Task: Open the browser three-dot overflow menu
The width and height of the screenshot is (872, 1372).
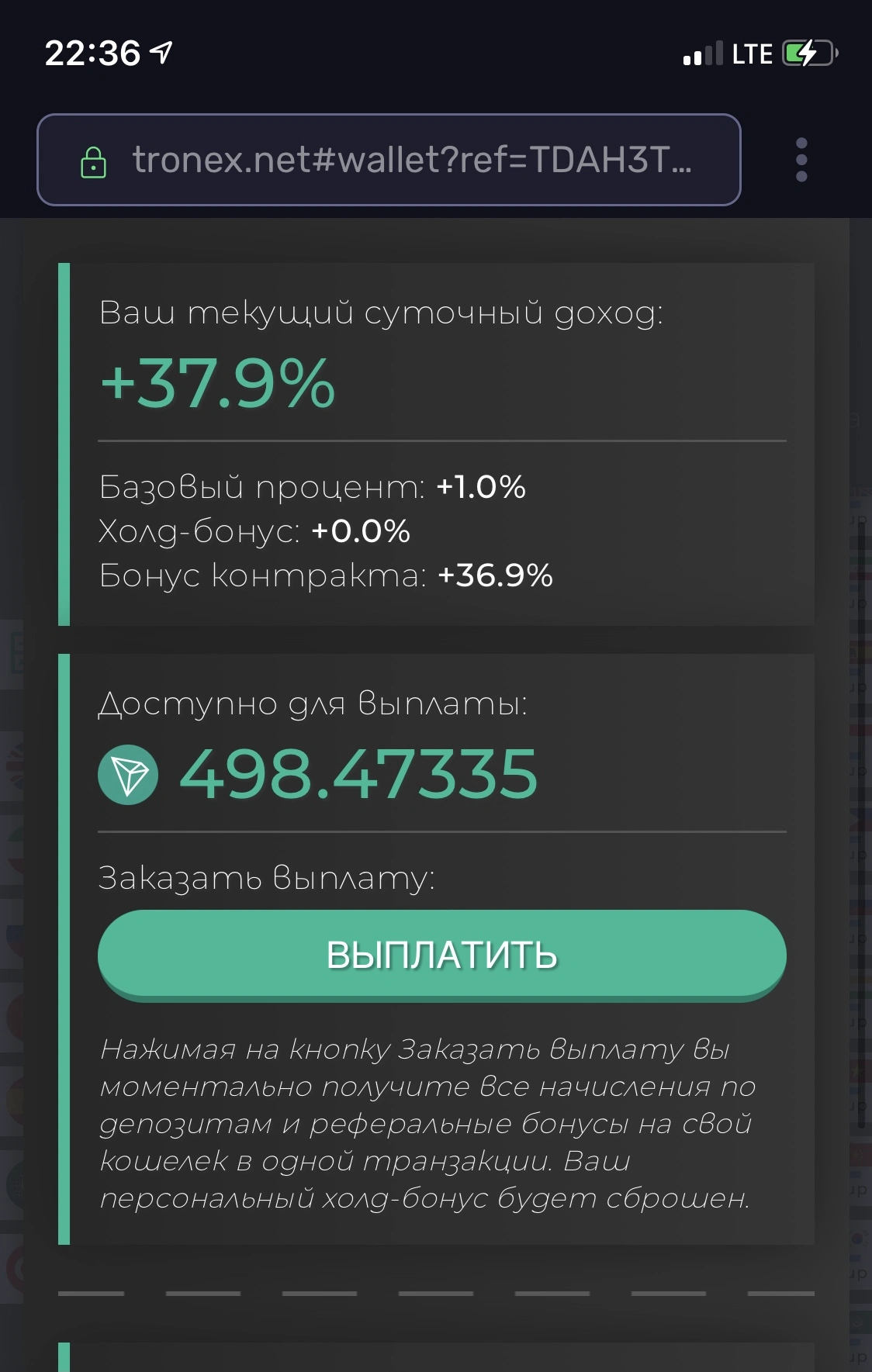Action: 801,160
